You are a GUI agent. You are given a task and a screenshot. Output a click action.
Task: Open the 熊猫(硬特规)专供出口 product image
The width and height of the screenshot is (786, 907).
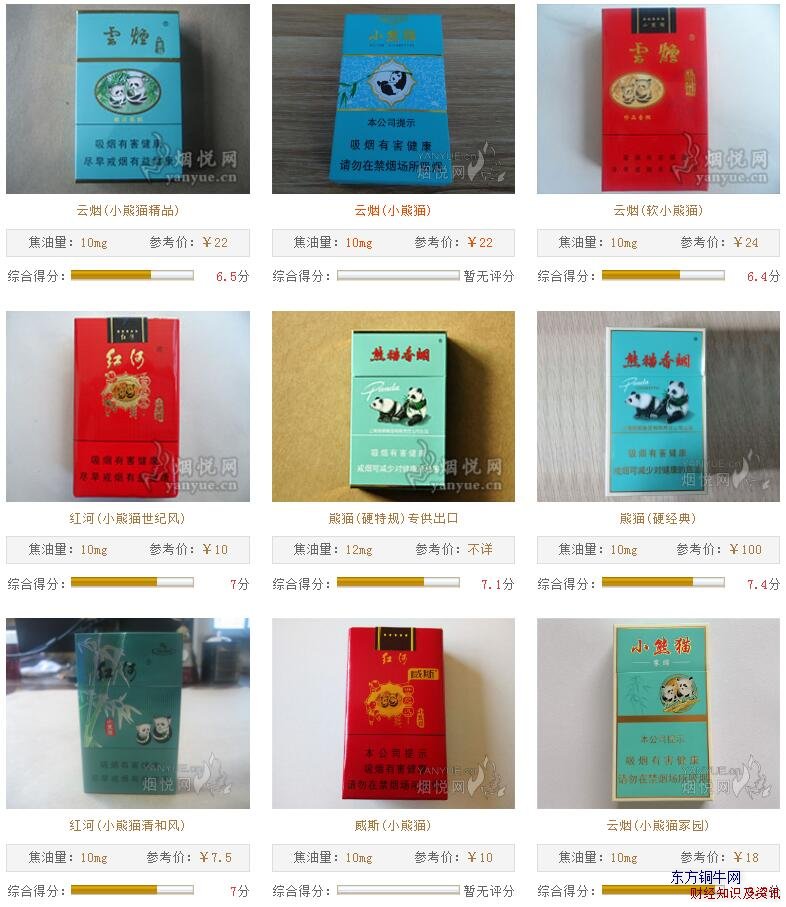[393, 406]
